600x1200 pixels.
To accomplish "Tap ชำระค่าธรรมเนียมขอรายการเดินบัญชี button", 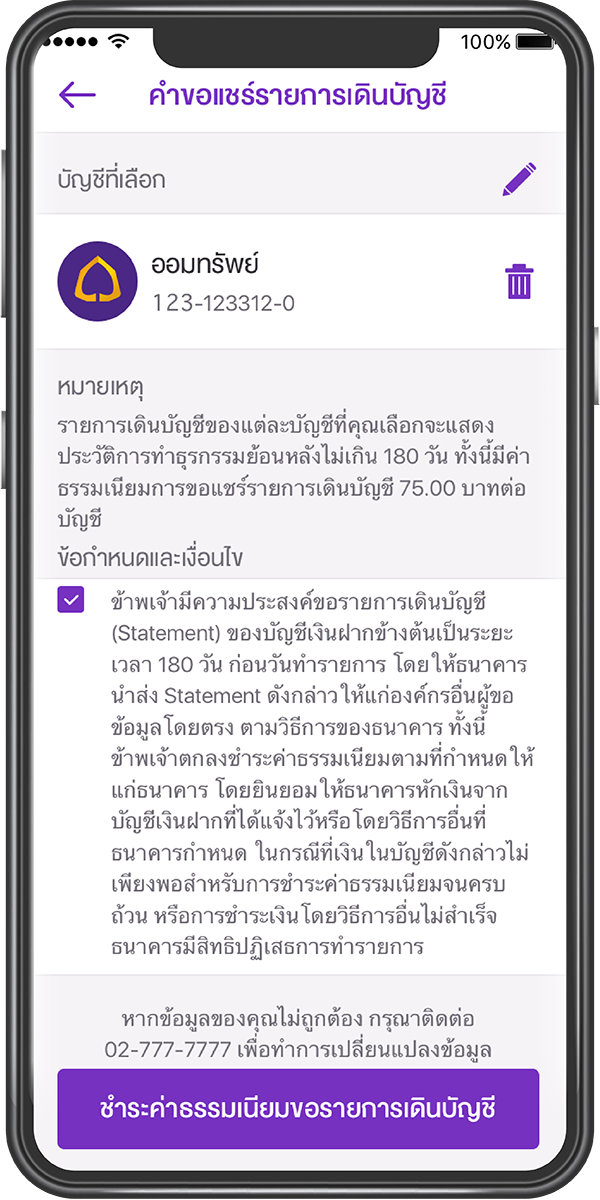I will pyautogui.click(x=298, y=1109).
